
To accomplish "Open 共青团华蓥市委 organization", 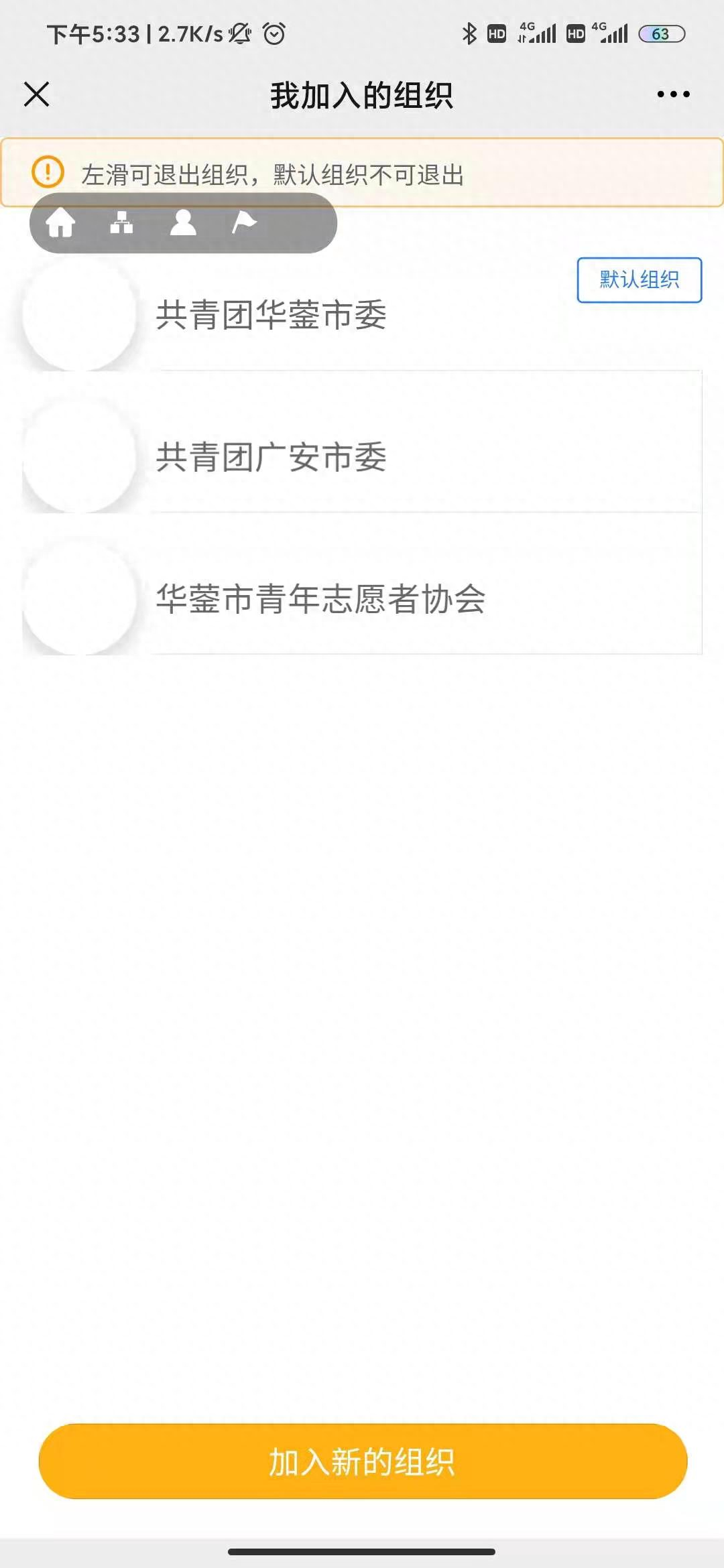I will coord(271,315).
